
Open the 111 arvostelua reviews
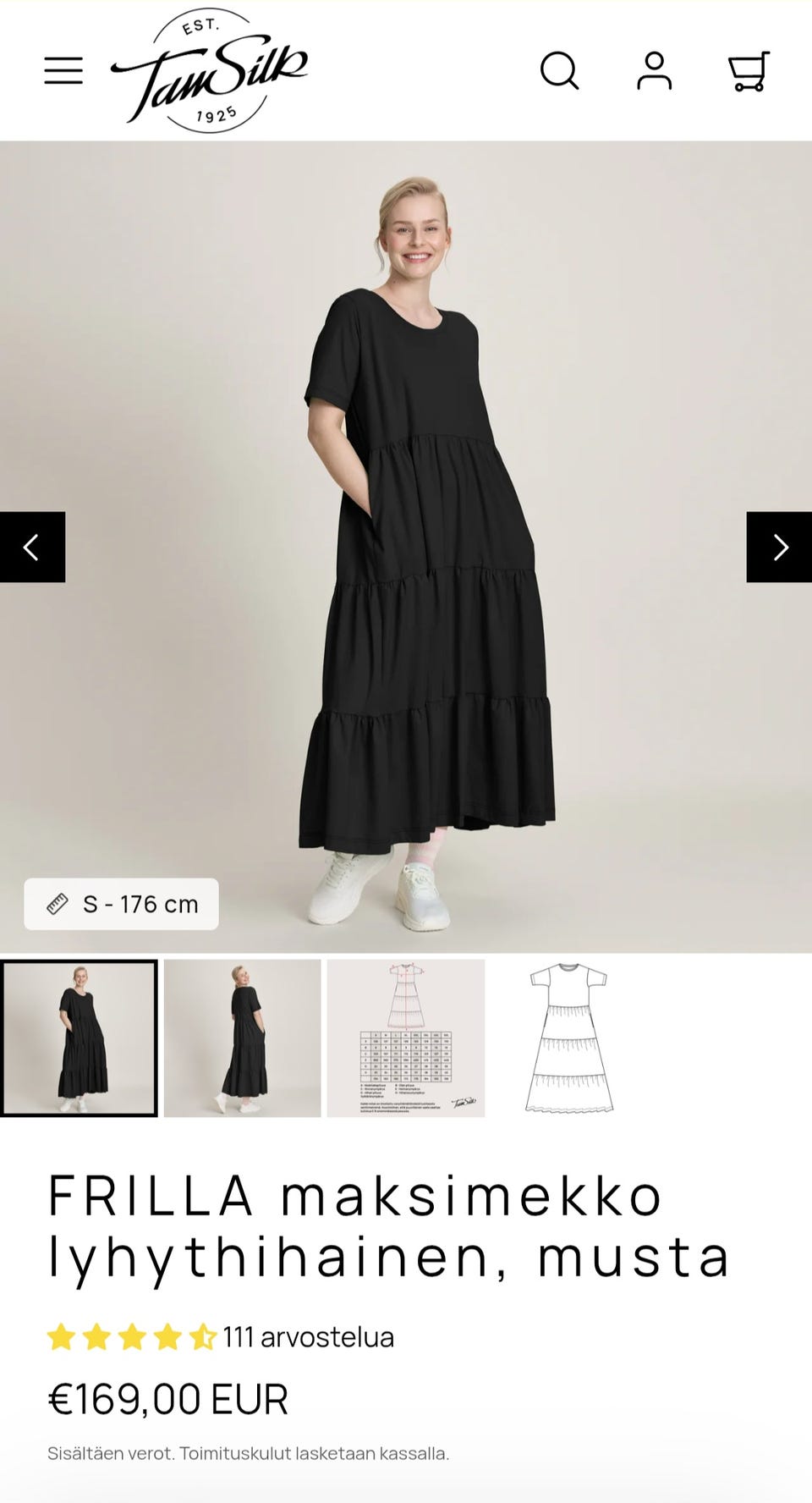click(308, 1337)
